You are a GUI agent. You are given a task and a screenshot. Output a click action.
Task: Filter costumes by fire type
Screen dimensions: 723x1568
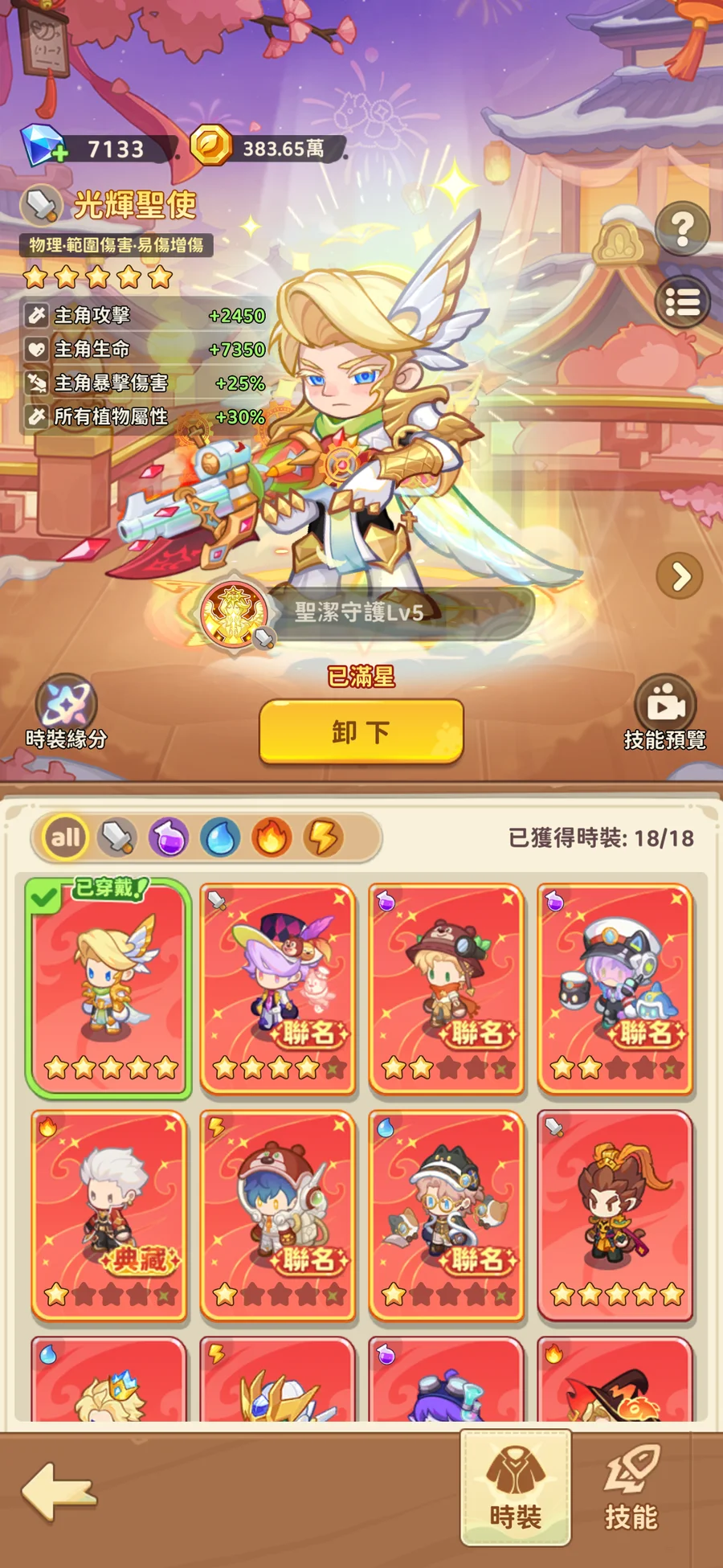pos(272,837)
